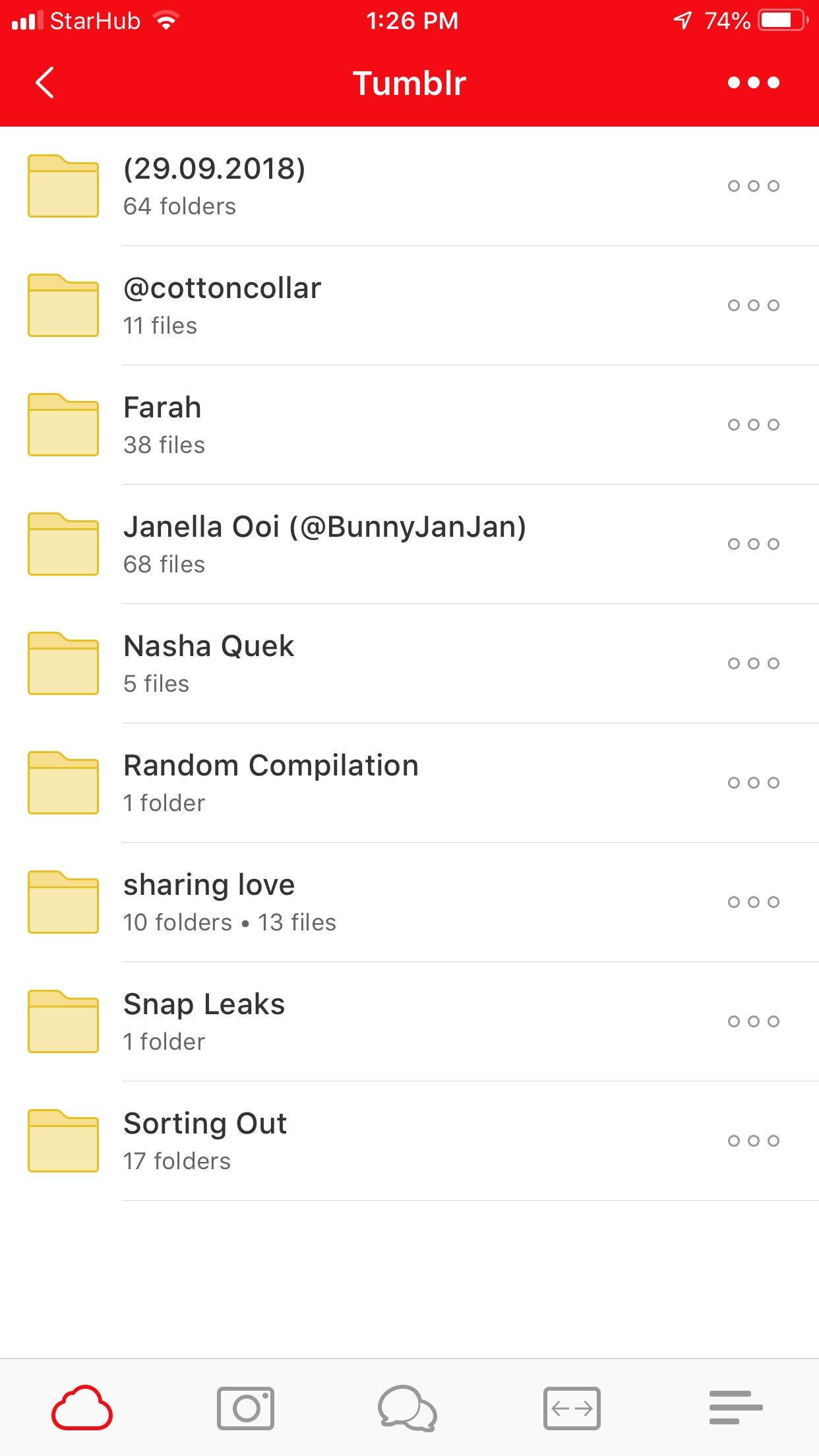Show options for the Snap Leaks folder
The image size is (819, 1456).
pyautogui.click(x=753, y=1021)
